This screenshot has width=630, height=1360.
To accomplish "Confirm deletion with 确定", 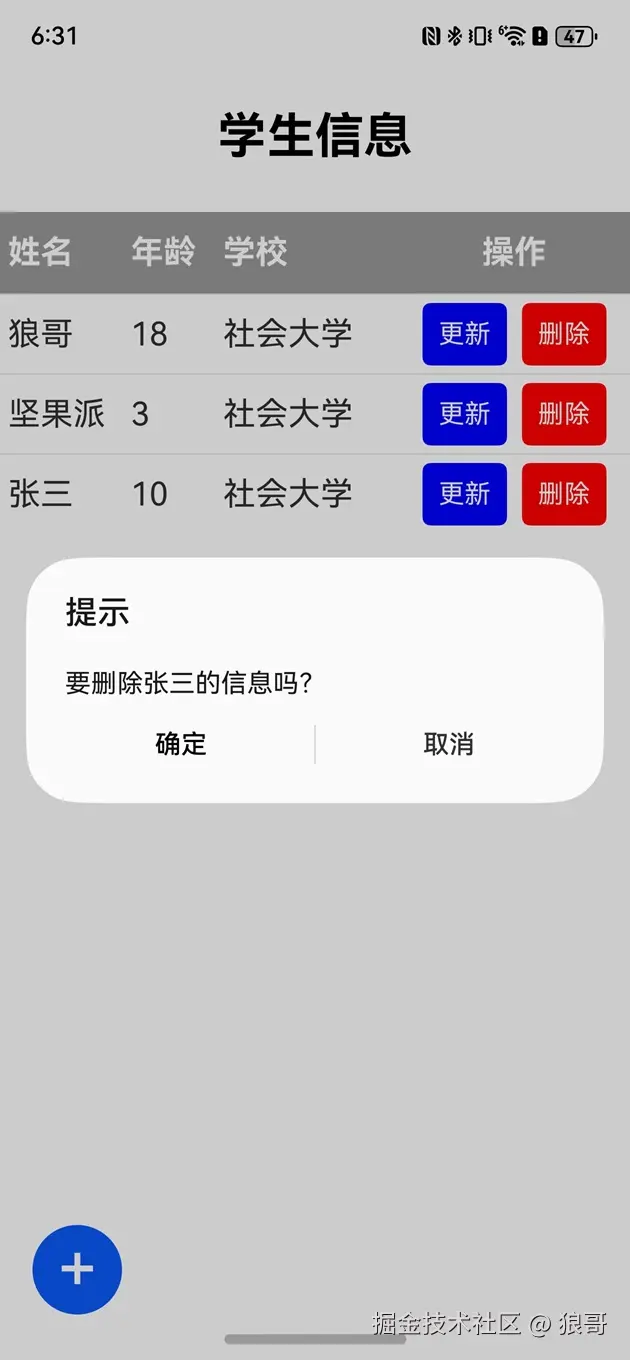I will [181, 744].
